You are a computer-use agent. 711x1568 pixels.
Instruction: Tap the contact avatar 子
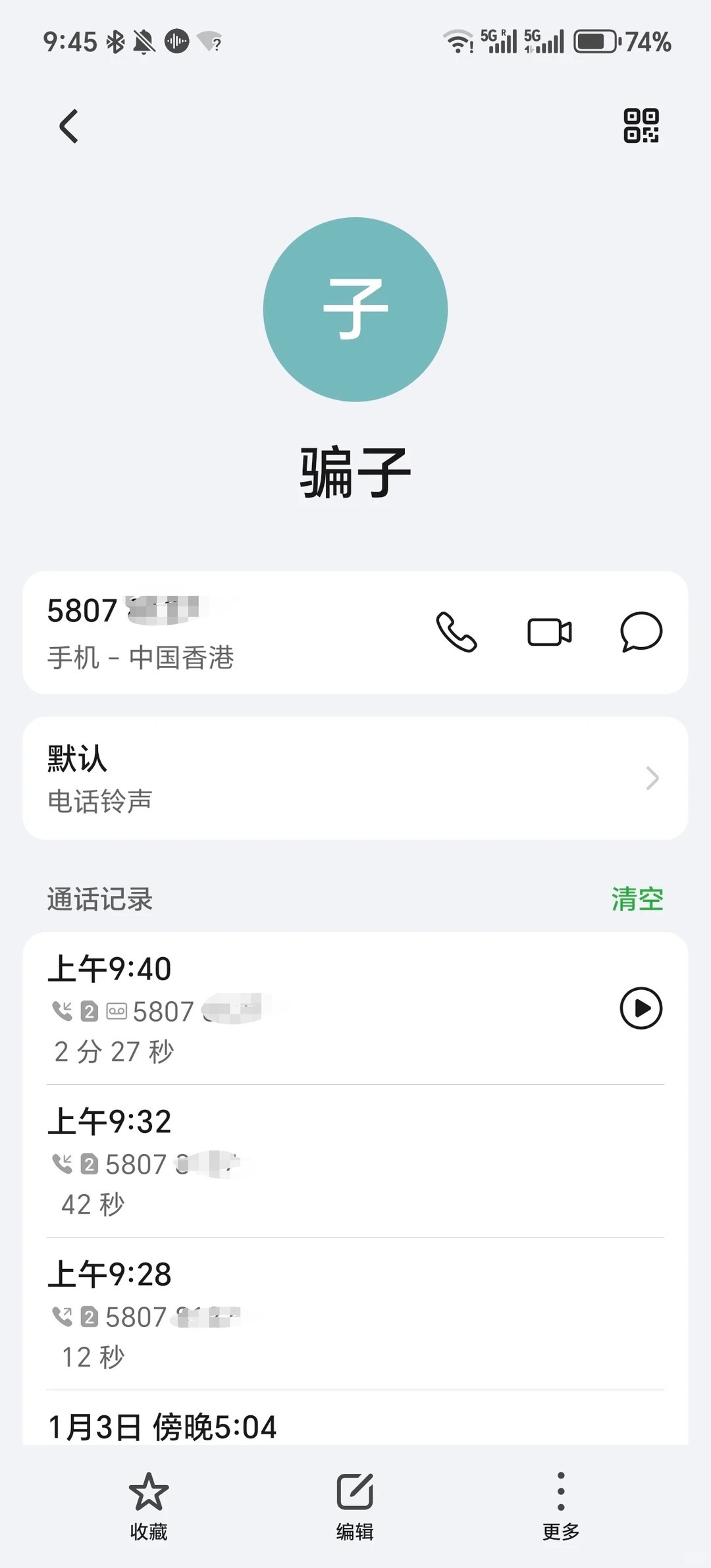[355, 309]
